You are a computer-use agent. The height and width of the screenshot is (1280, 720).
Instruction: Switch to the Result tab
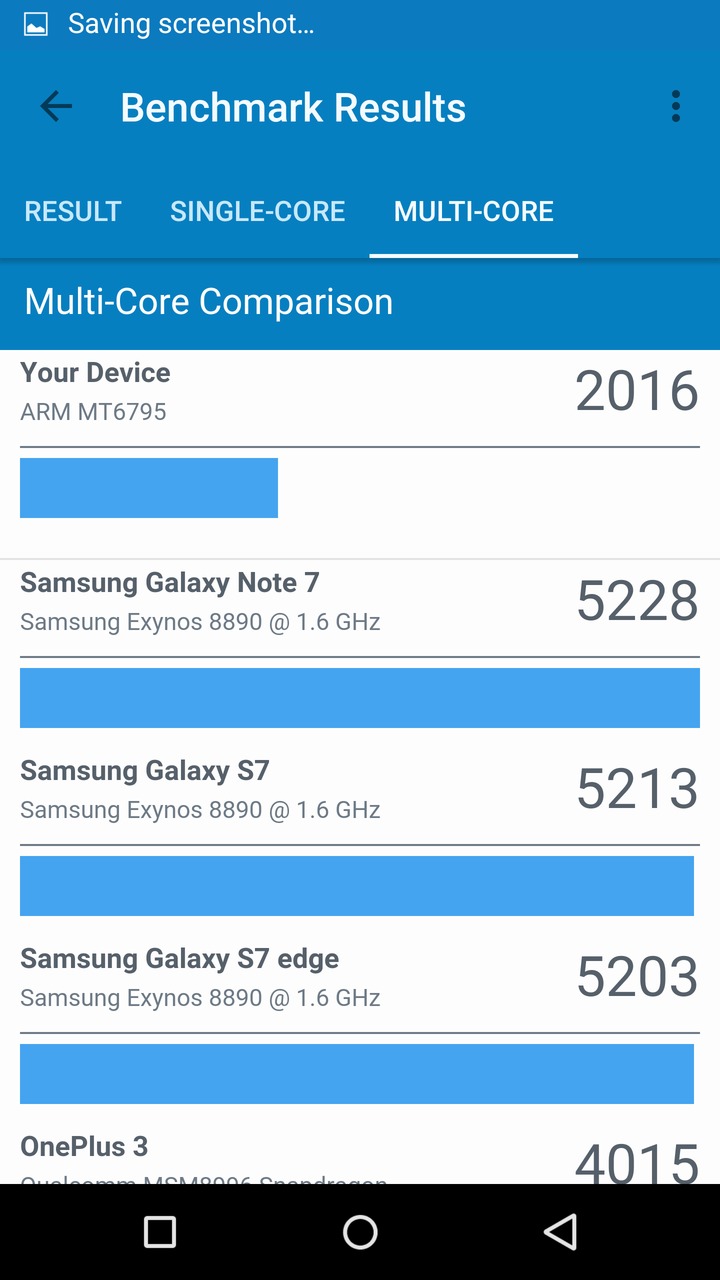tap(73, 211)
